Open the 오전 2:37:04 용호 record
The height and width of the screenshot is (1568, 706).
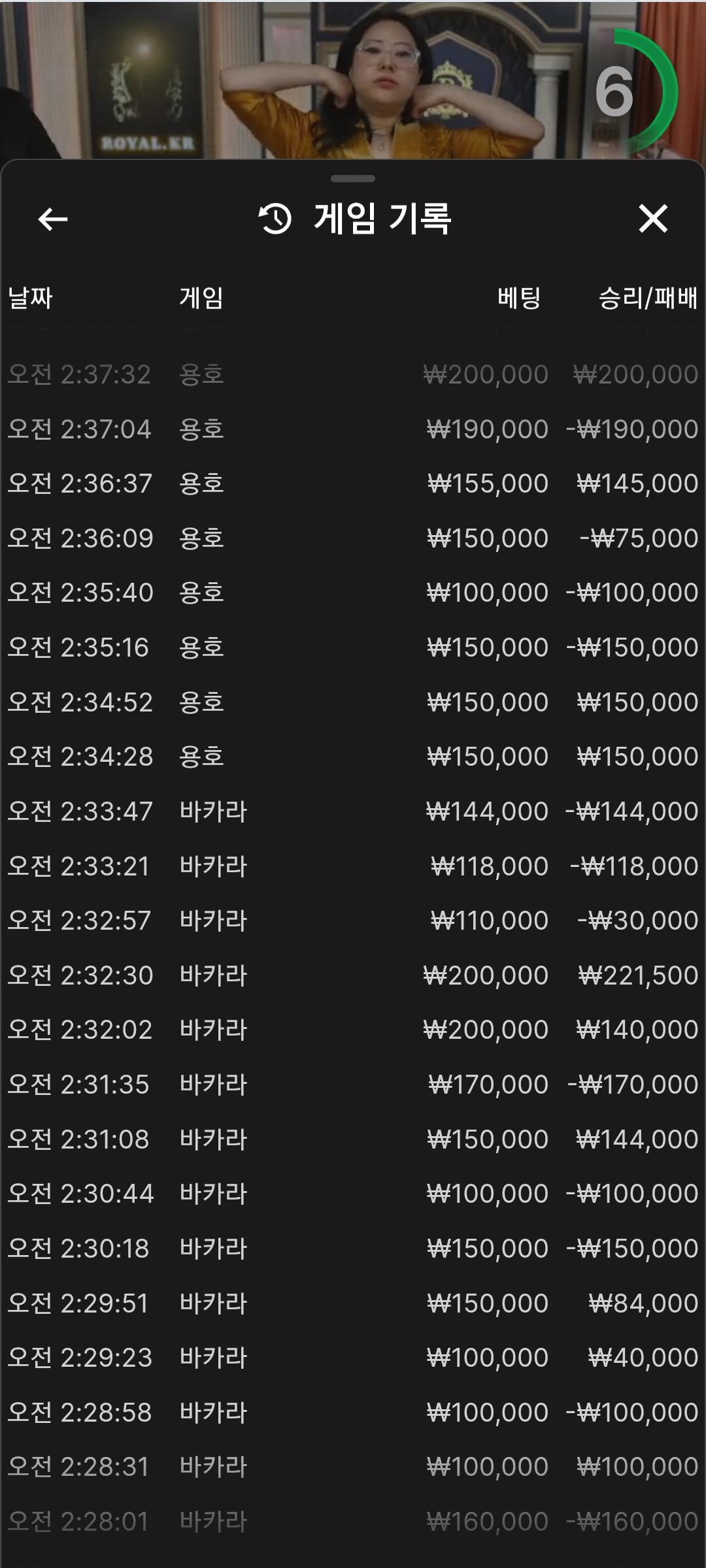(x=353, y=429)
